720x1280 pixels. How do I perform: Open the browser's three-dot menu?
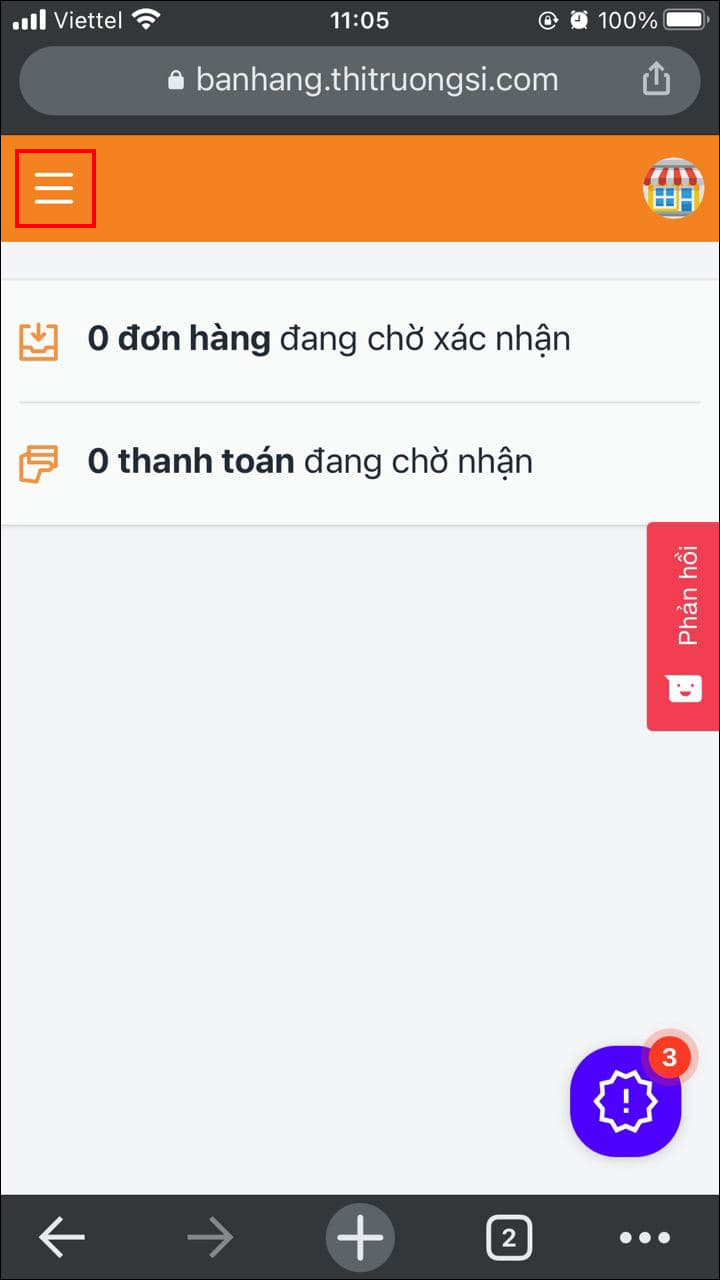pos(645,1238)
